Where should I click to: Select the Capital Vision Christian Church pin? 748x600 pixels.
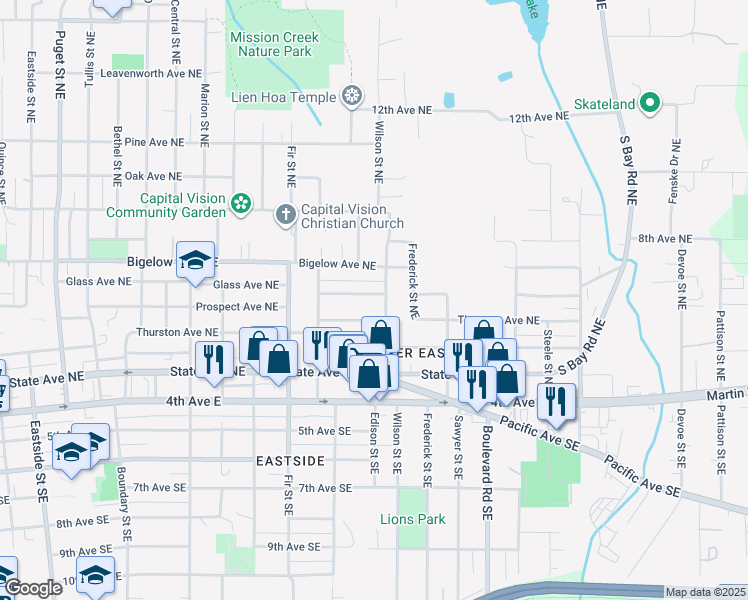click(x=286, y=215)
